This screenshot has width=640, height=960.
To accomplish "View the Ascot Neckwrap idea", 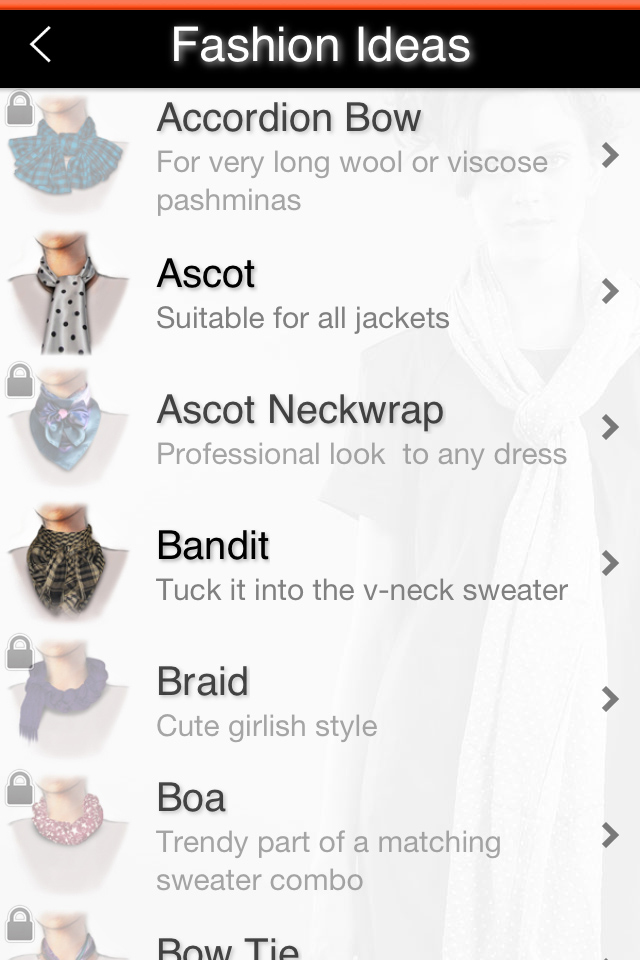I will 320,428.
